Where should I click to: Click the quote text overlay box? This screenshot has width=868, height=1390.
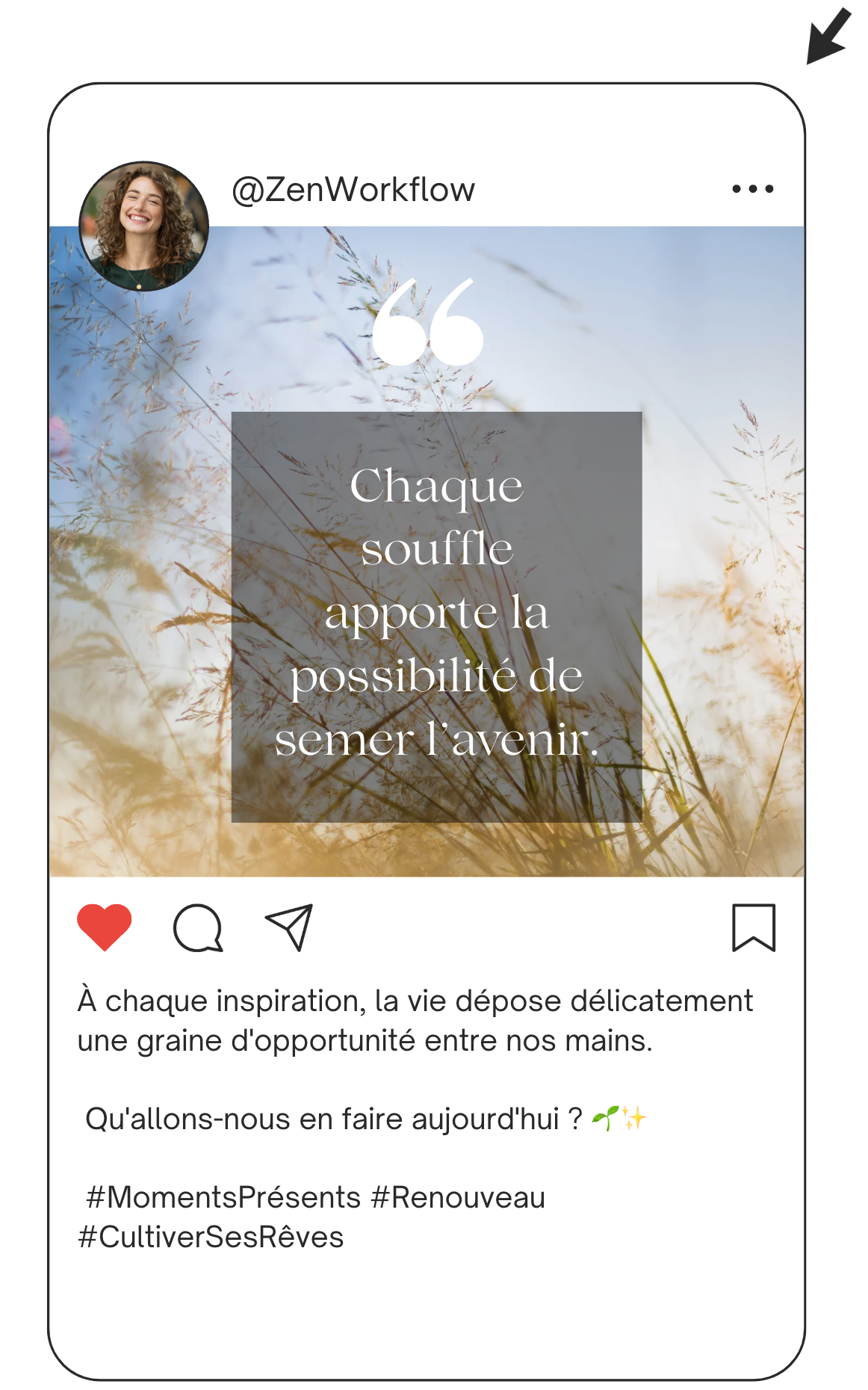pyautogui.click(x=437, y=617)
